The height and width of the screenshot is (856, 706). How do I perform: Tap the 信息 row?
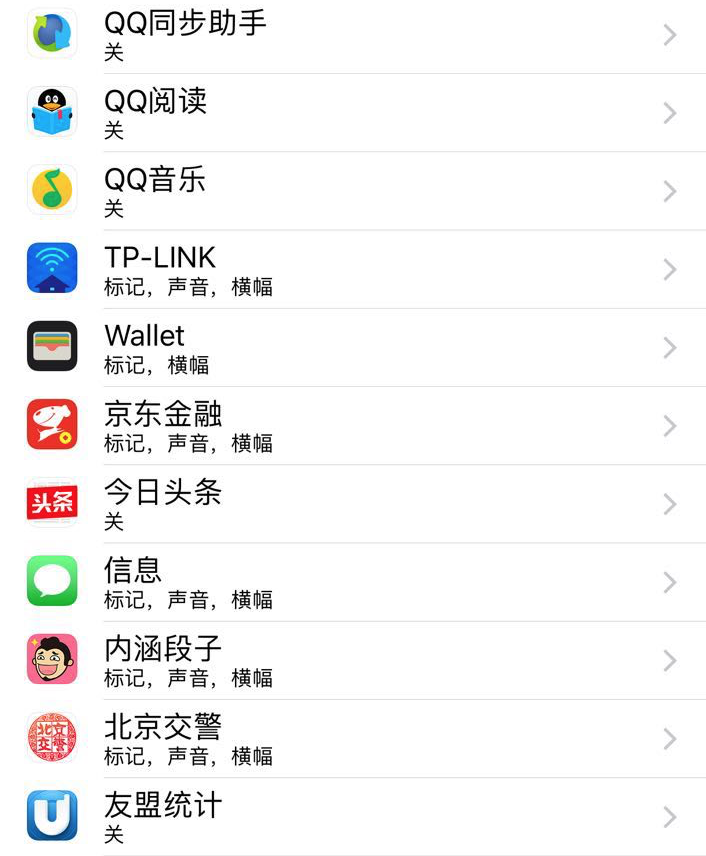pyautogui.click(x=353, y=582)
